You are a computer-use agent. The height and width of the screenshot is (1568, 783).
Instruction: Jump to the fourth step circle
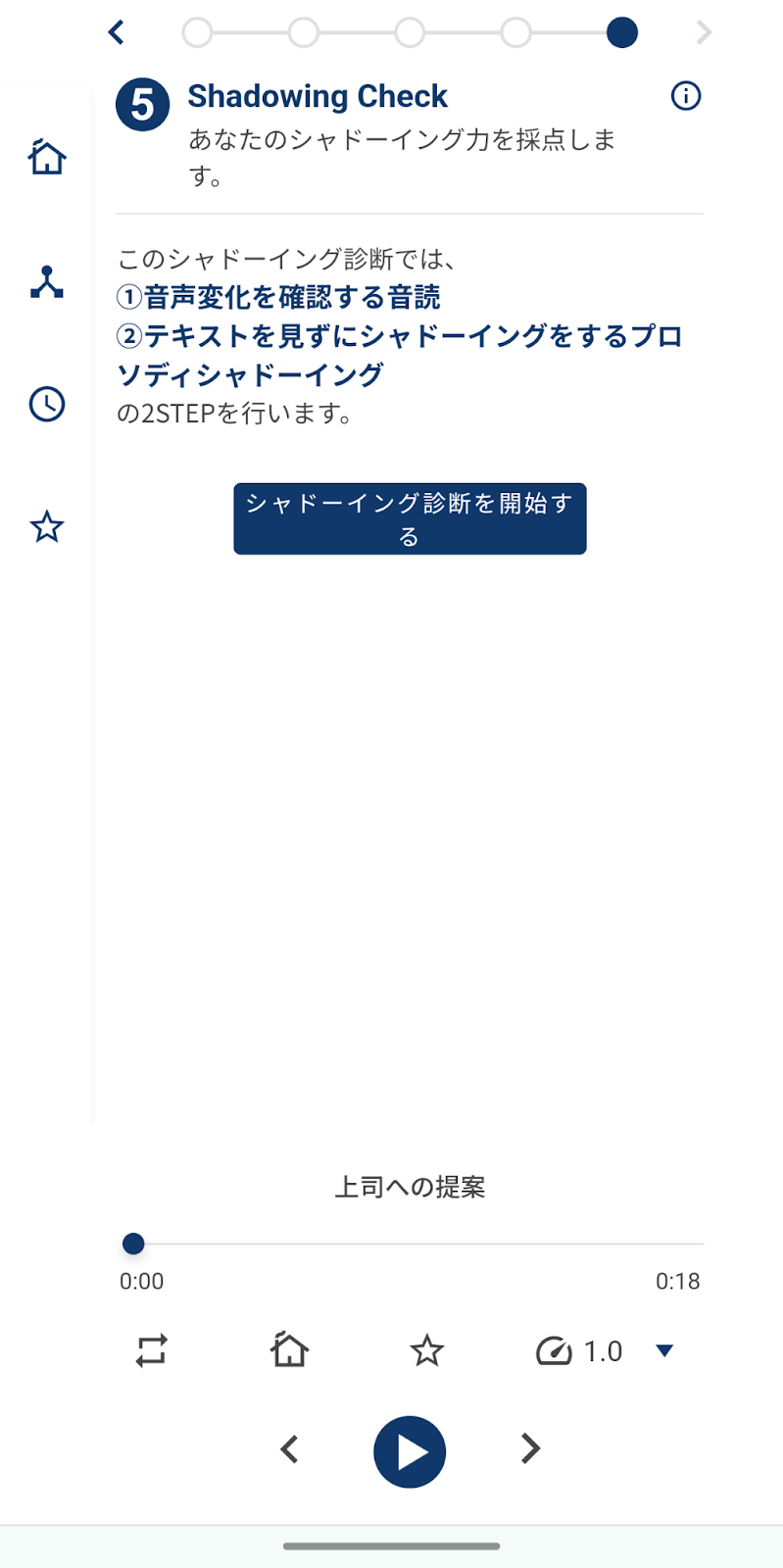(x=515, y=32)
